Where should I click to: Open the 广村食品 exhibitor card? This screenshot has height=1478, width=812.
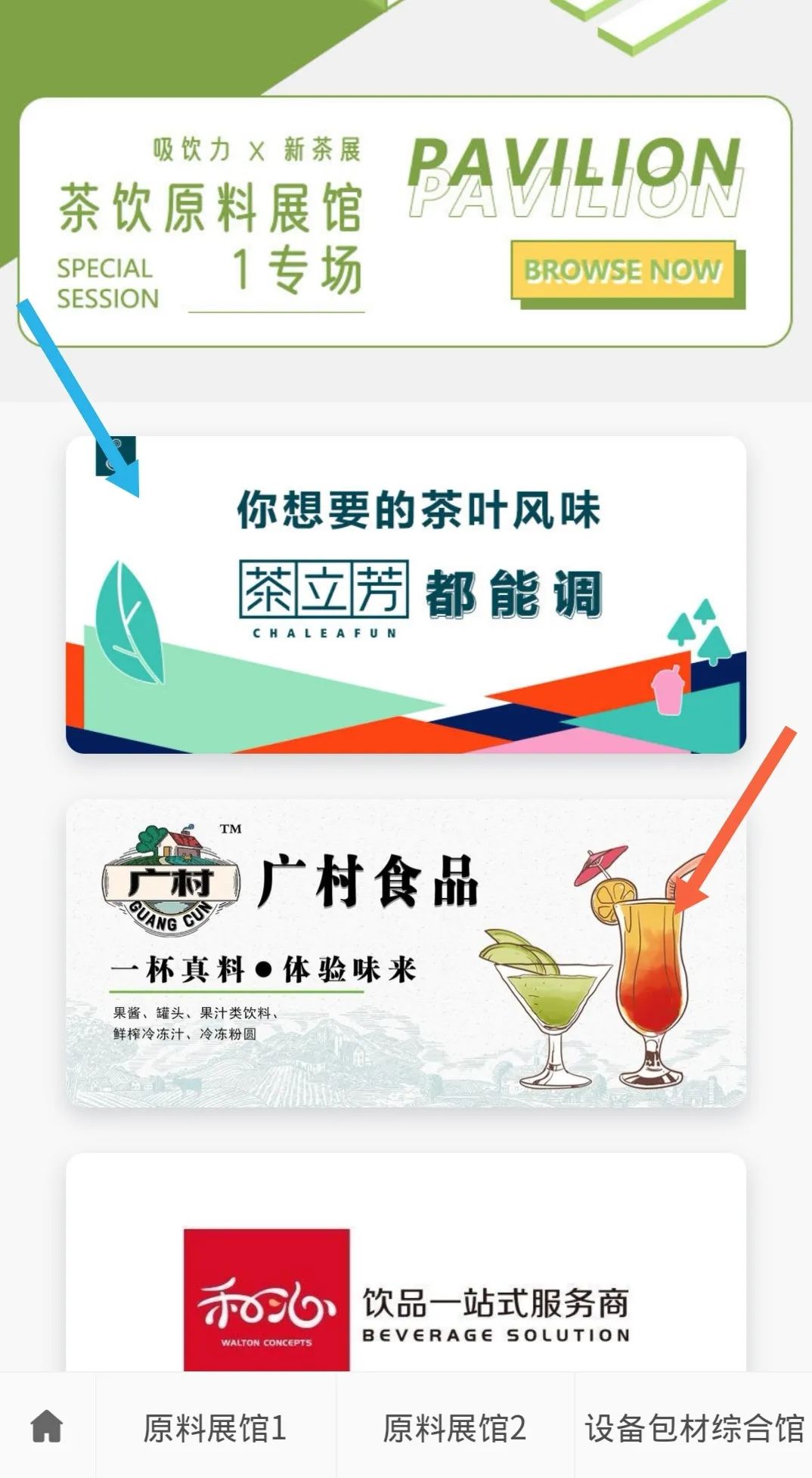point(406,953)
